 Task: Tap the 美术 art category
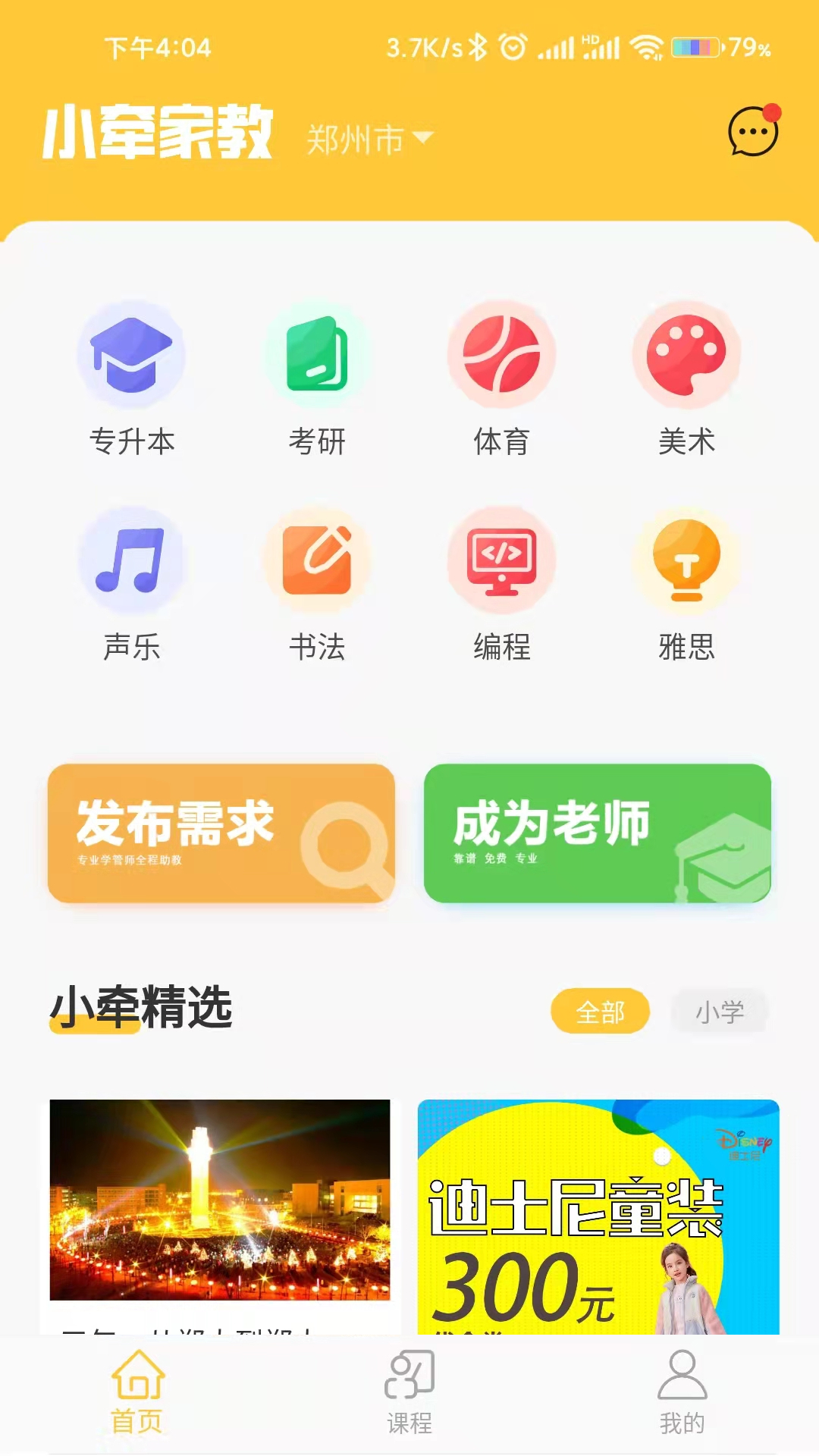686,379
